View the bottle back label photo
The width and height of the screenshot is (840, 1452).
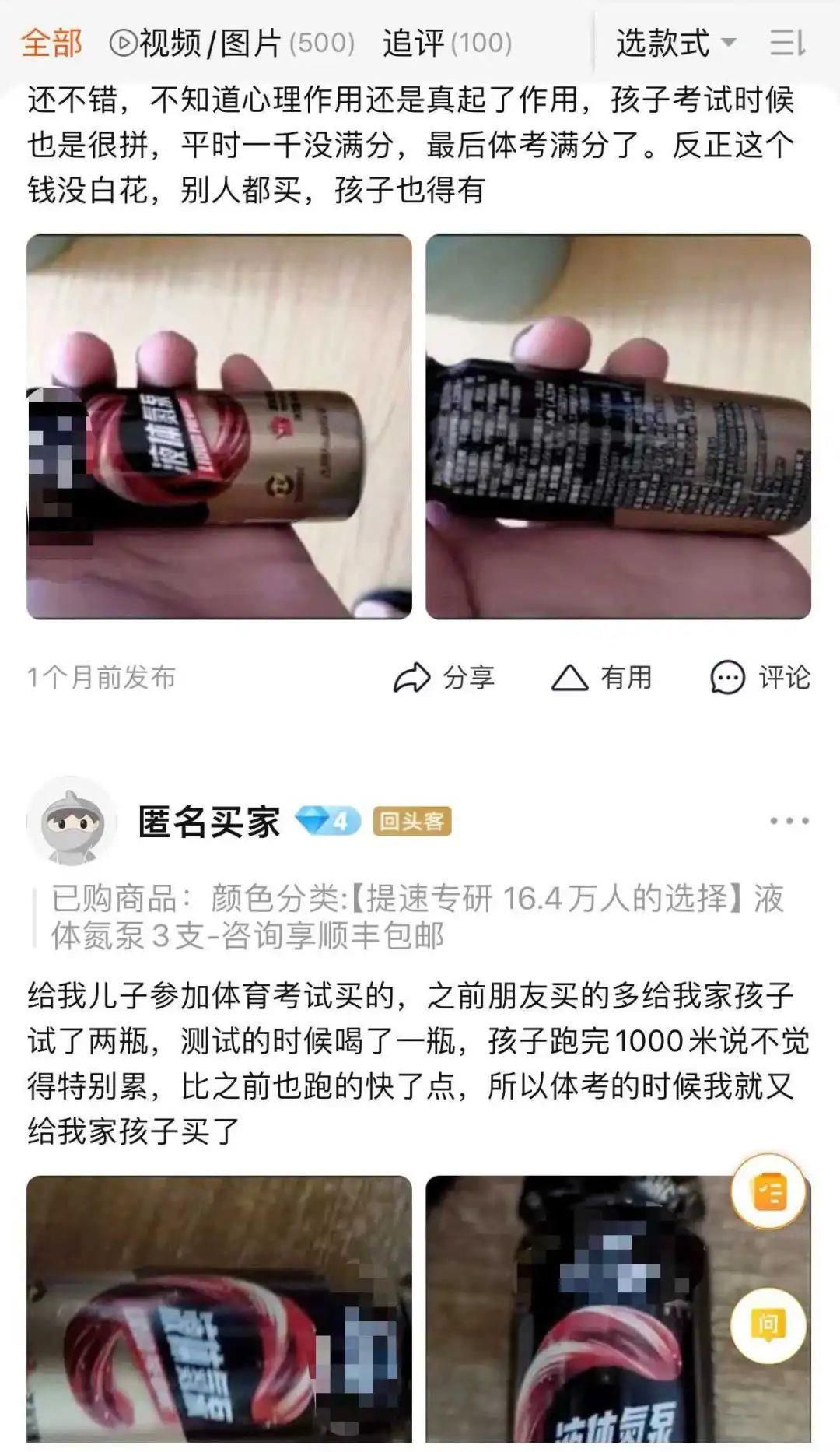tap(618, 426)
